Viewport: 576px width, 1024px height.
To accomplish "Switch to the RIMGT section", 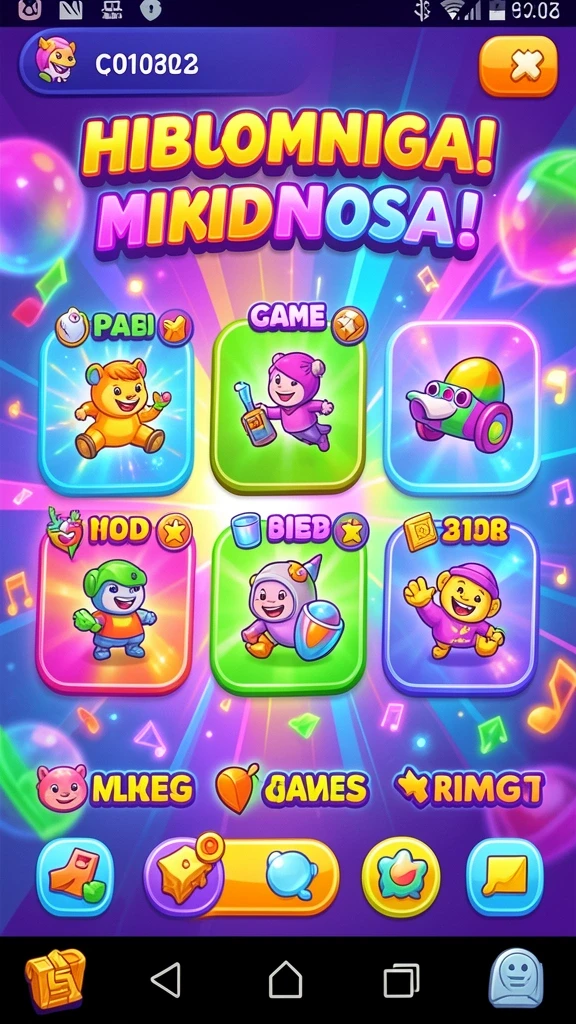I will click(468, 788).
